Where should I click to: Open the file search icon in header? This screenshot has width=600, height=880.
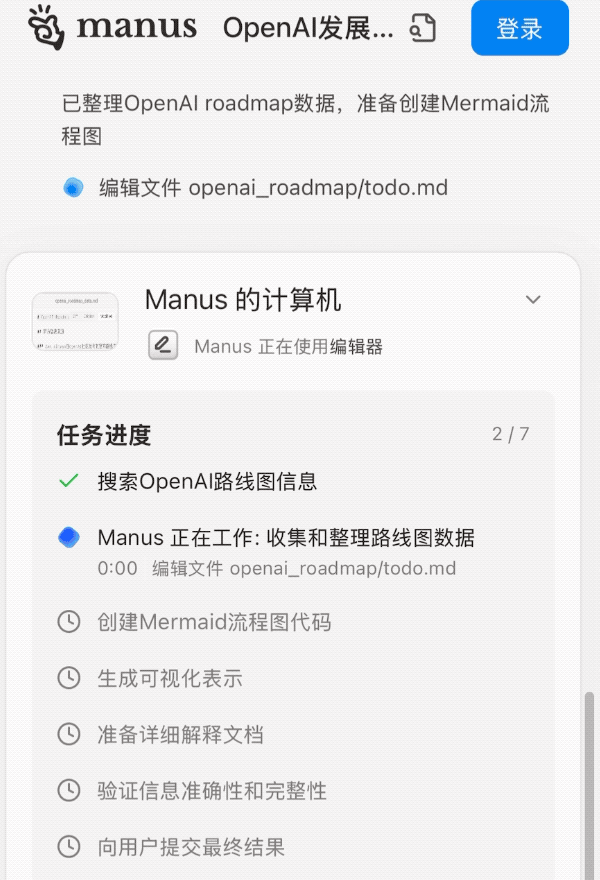423,29
